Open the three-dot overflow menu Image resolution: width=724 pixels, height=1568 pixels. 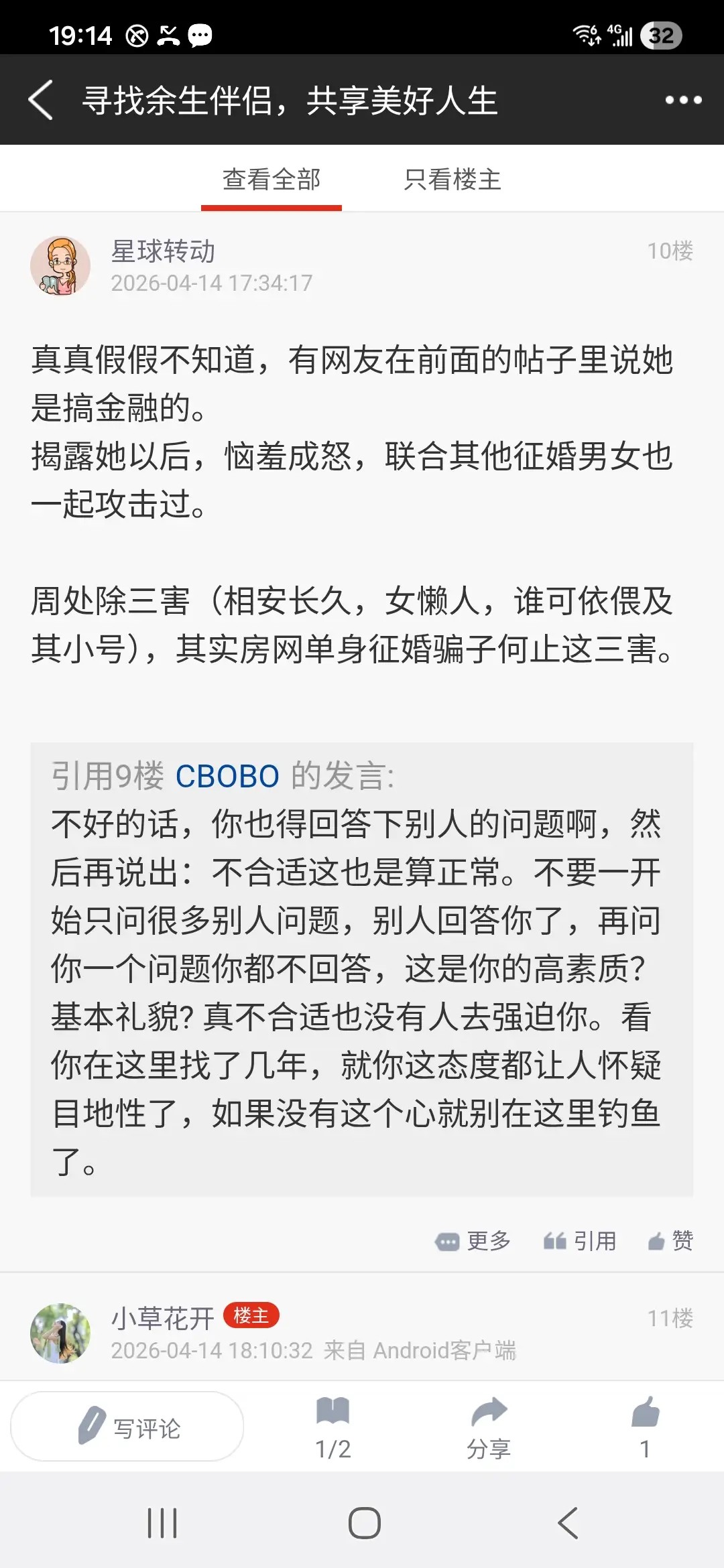683,100
